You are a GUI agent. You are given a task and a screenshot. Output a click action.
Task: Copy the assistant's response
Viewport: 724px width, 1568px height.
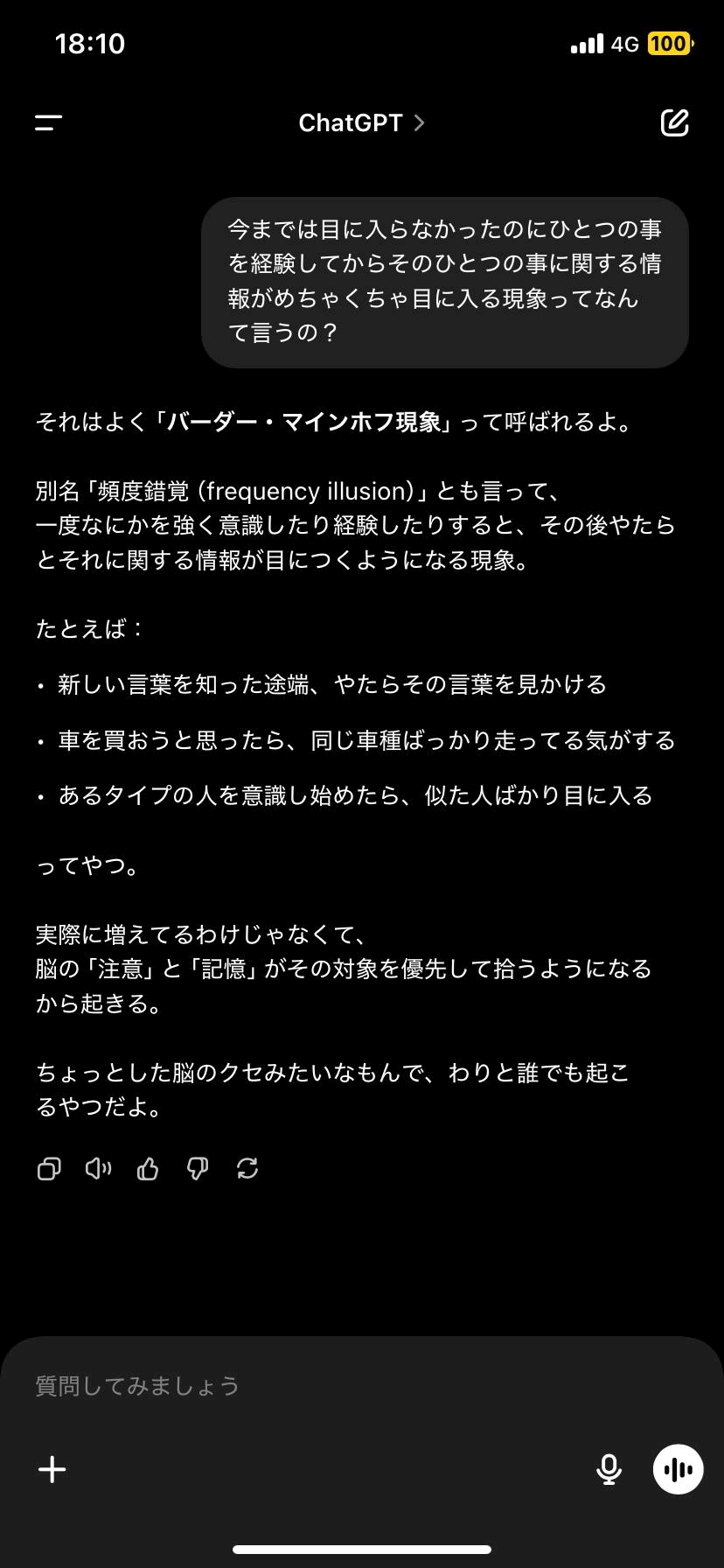[49, 1169]
